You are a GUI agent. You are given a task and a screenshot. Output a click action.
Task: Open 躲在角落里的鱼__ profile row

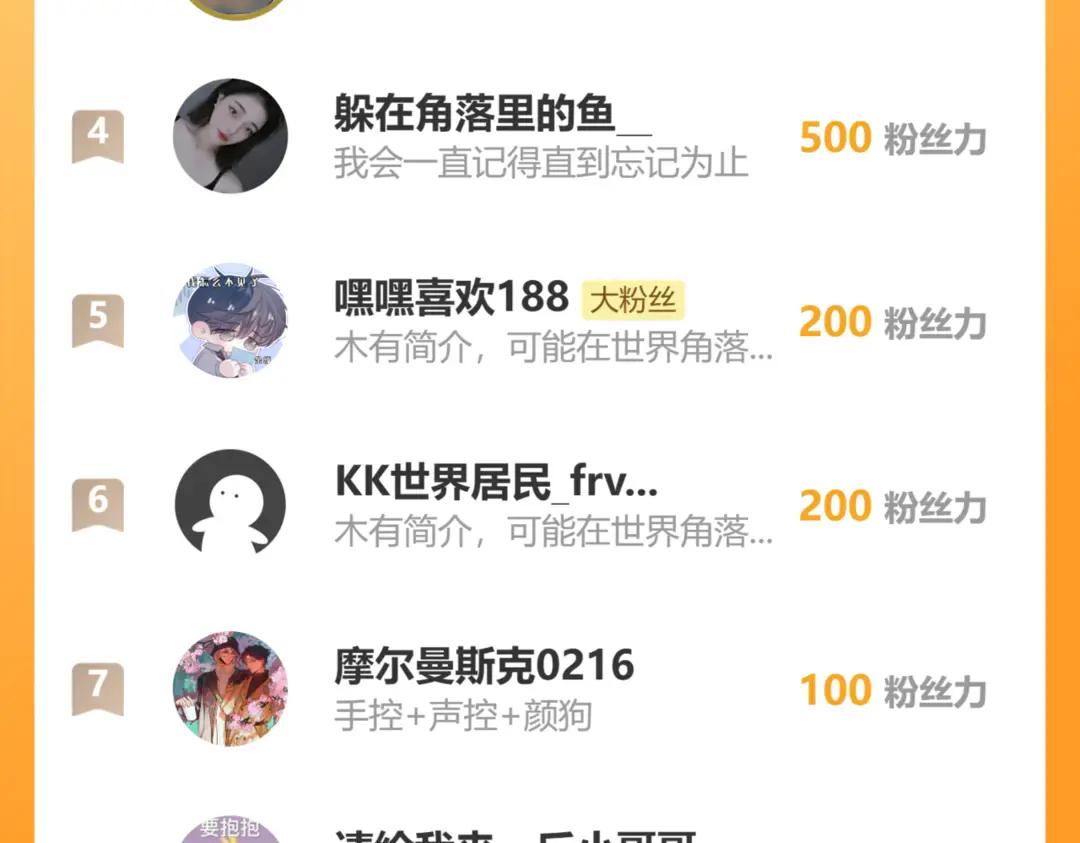click(x=540, y=137)
